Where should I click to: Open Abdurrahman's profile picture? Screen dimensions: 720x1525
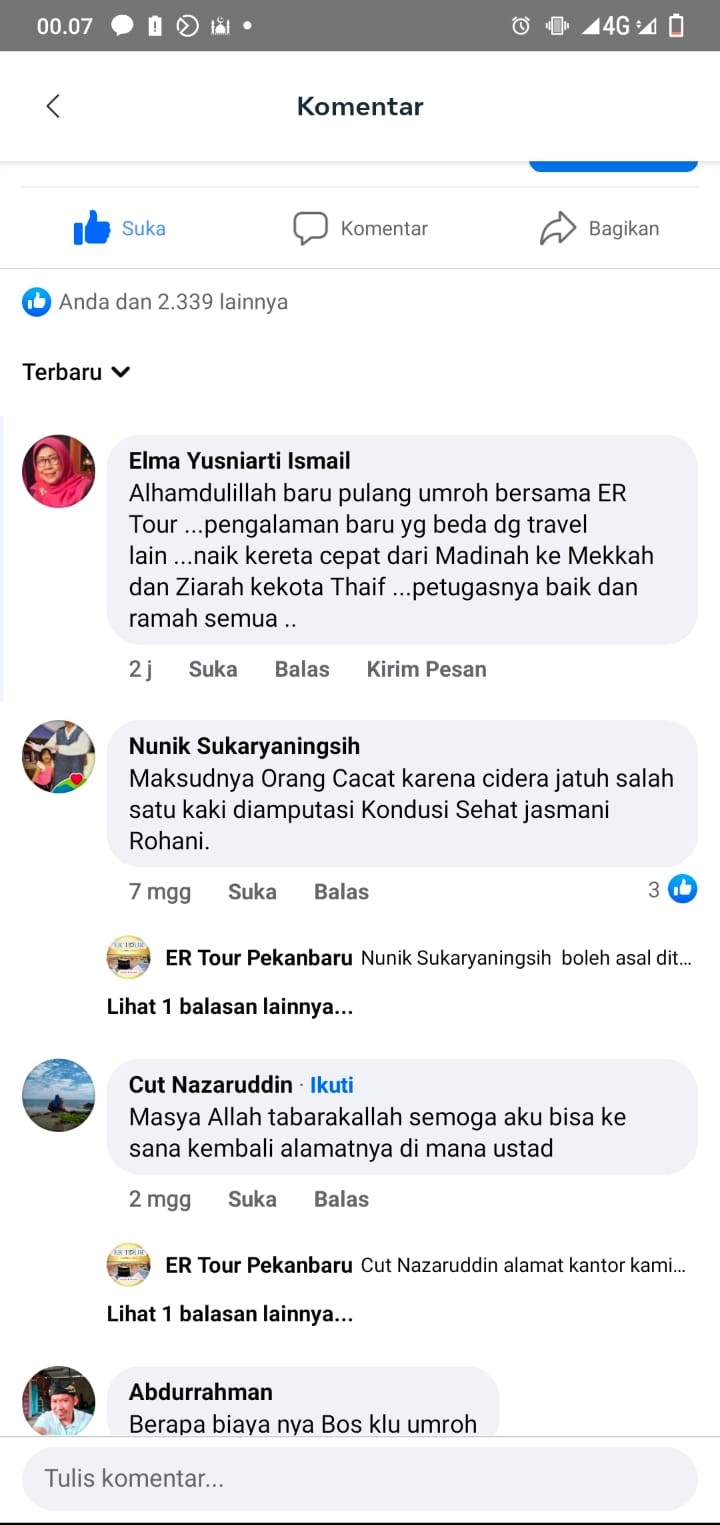[x=59, y=1401]
